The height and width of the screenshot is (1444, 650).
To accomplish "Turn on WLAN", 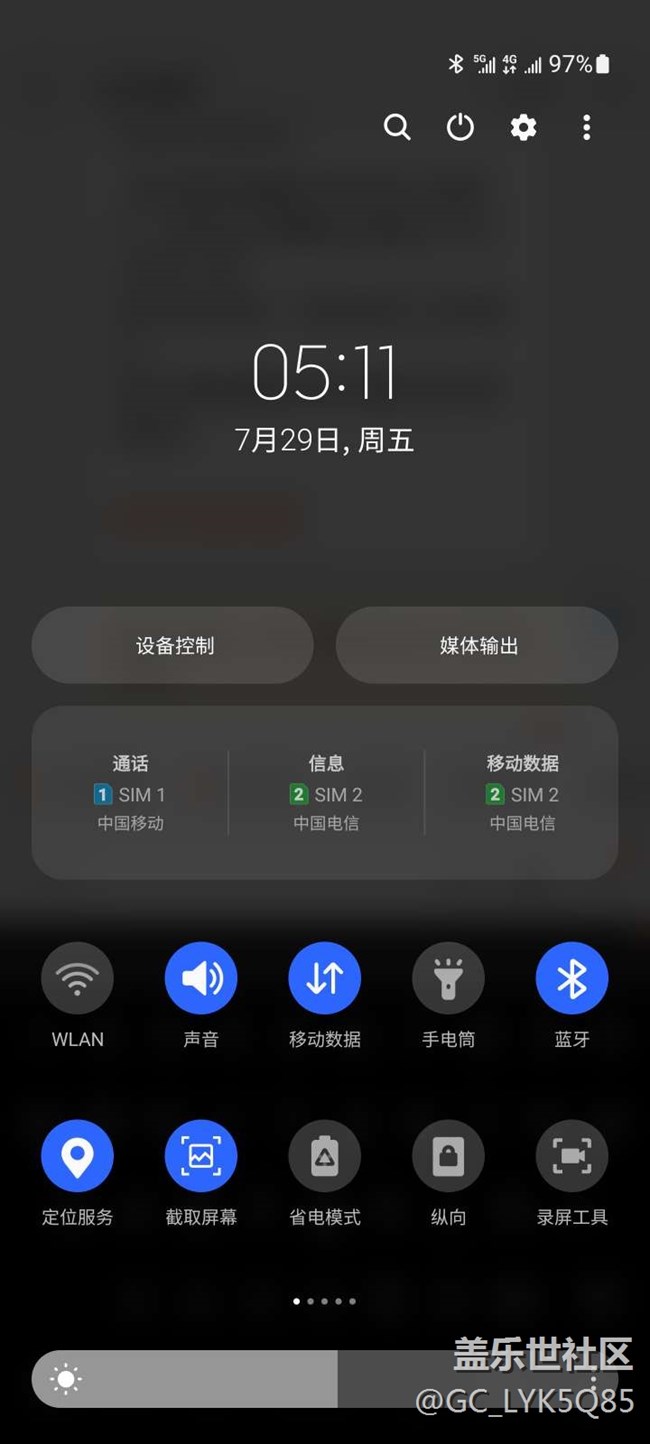I will coord(77,978).
